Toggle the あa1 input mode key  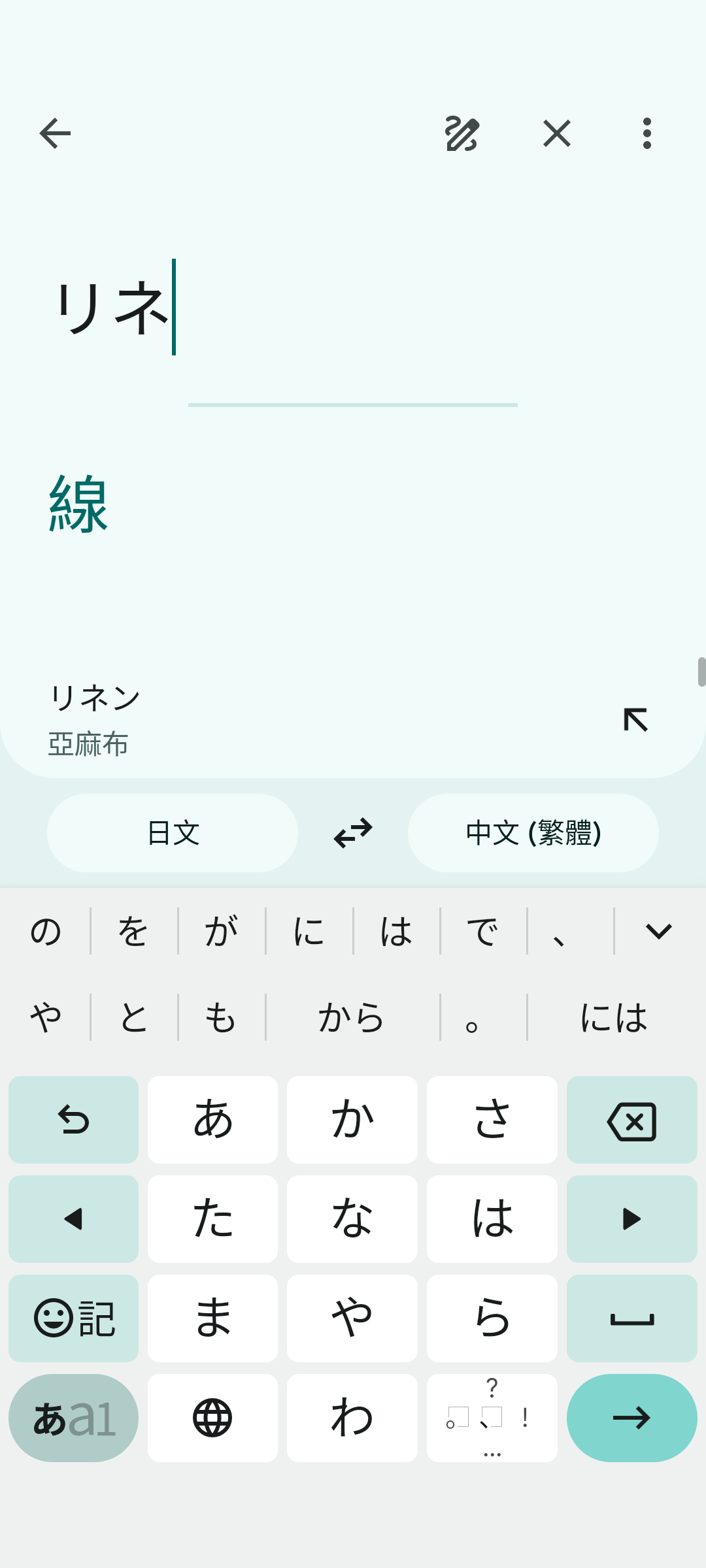(74, 1418)
